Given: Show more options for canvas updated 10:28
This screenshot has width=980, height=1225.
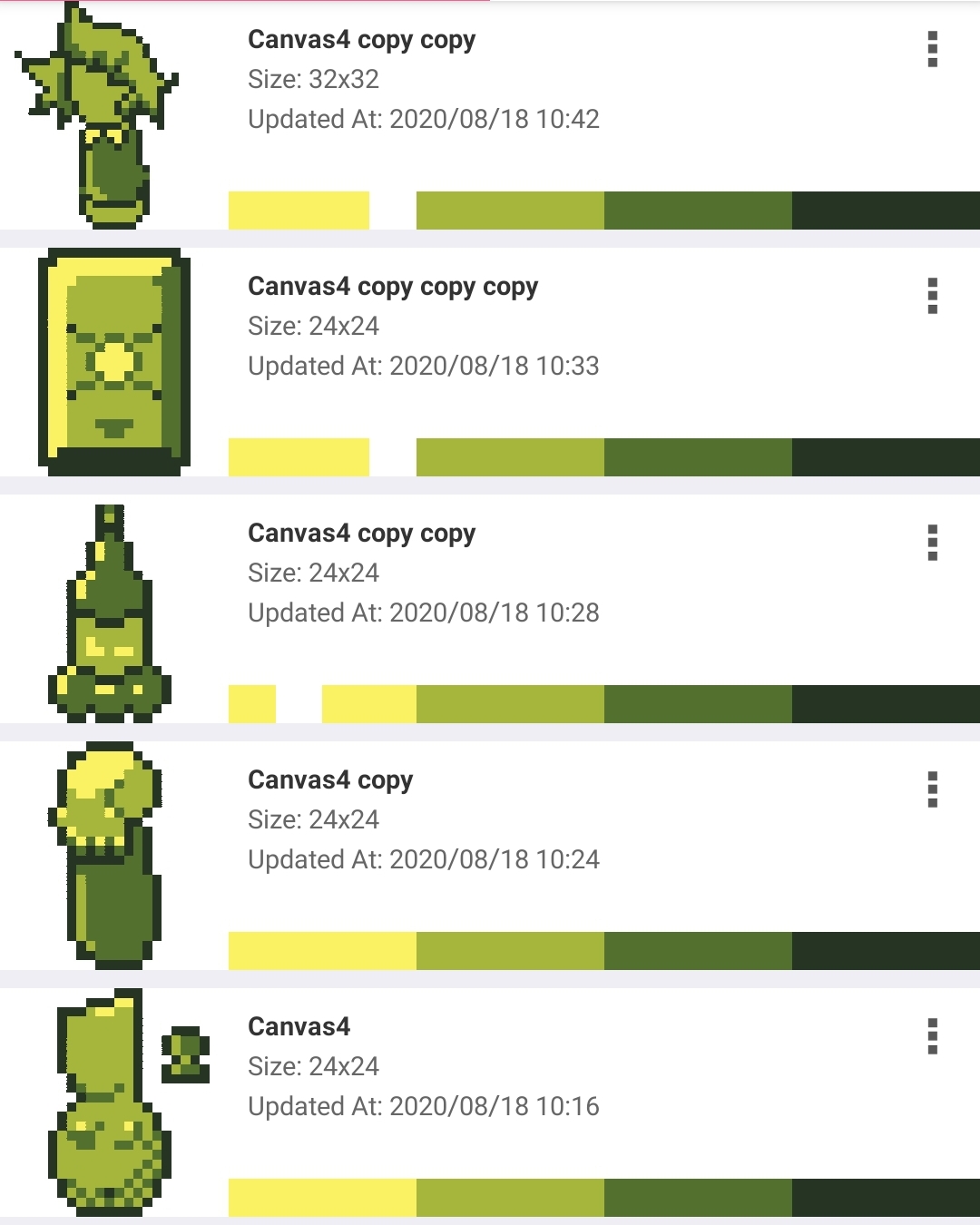Looking at the screenshot, I should click(932, 543).
